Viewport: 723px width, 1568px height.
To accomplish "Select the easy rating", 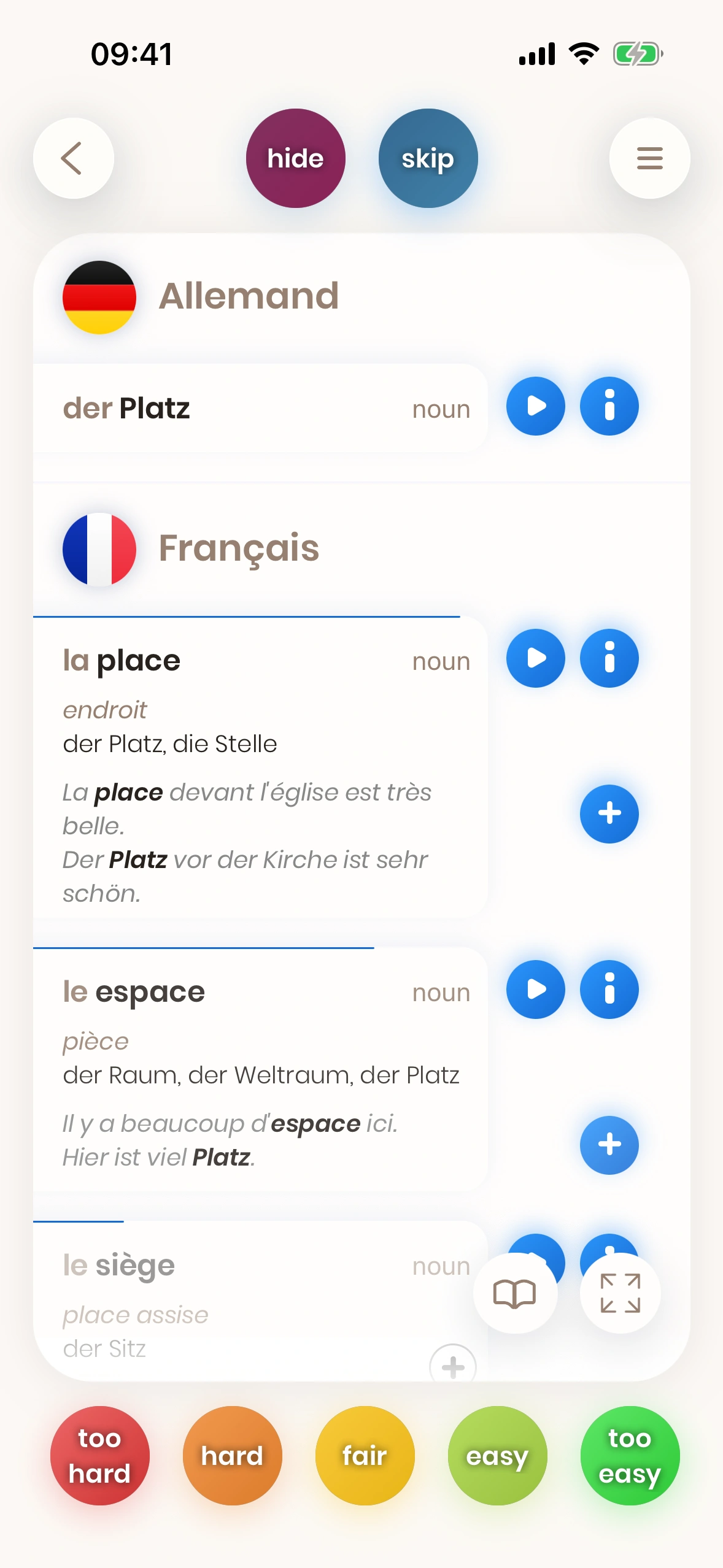I will [497, 1455].
